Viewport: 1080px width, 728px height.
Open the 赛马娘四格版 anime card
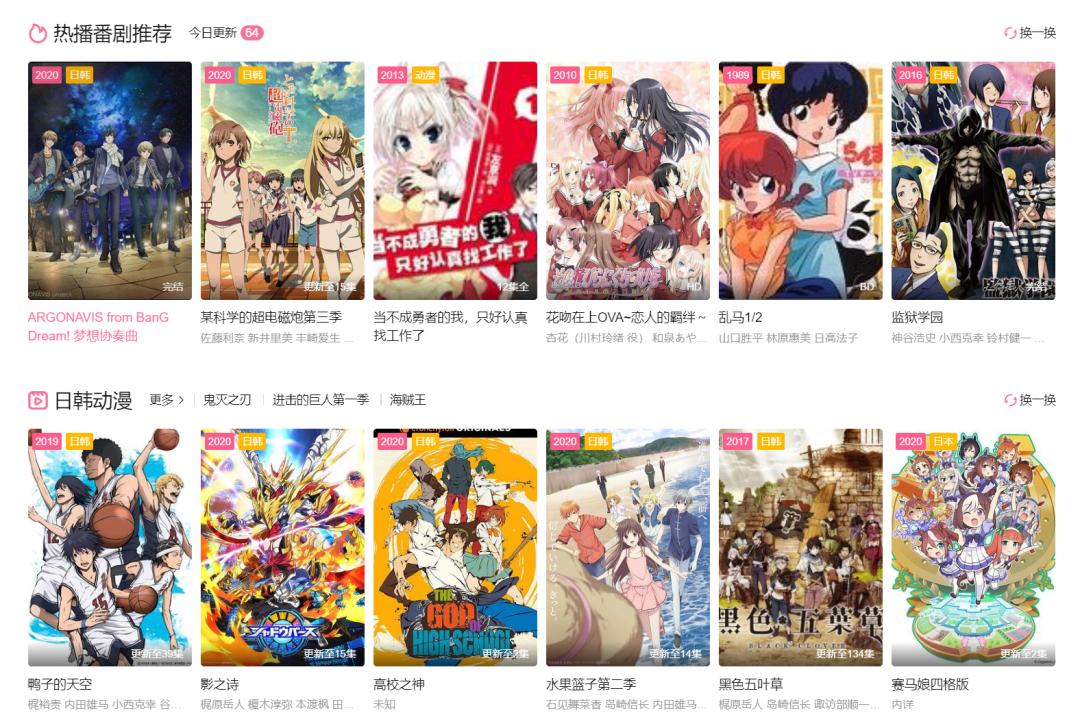coord(973,548)
